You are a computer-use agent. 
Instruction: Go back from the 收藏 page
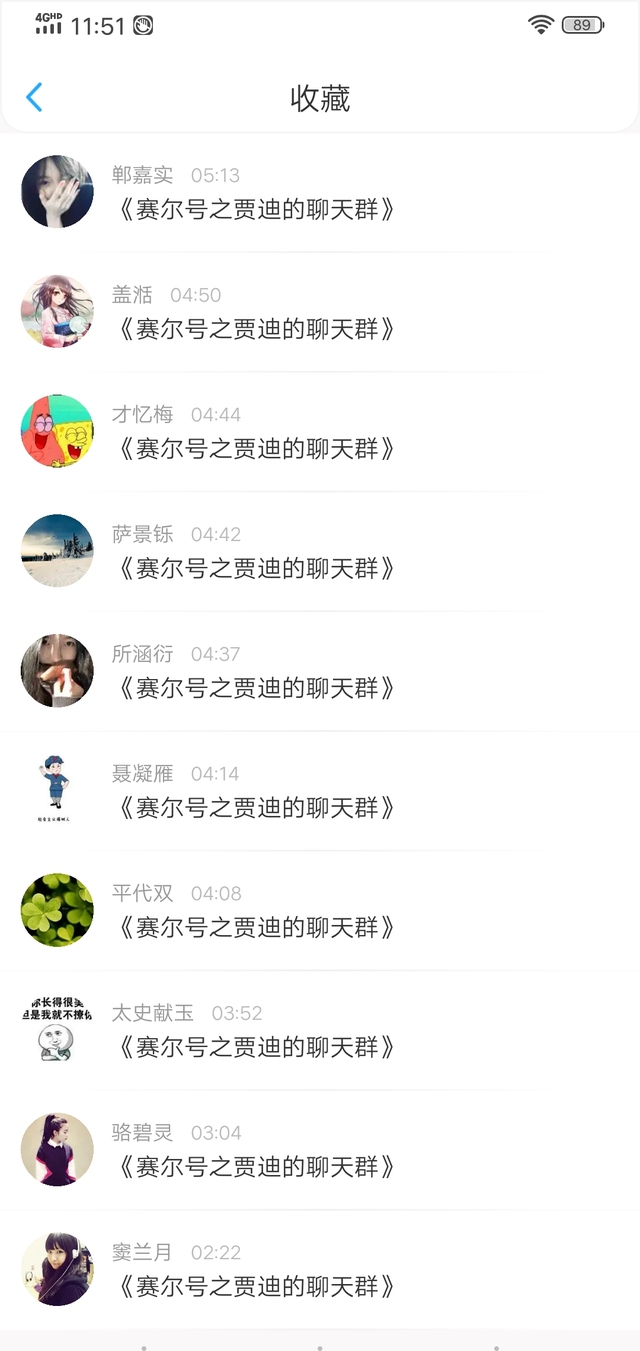coord(34,97)
